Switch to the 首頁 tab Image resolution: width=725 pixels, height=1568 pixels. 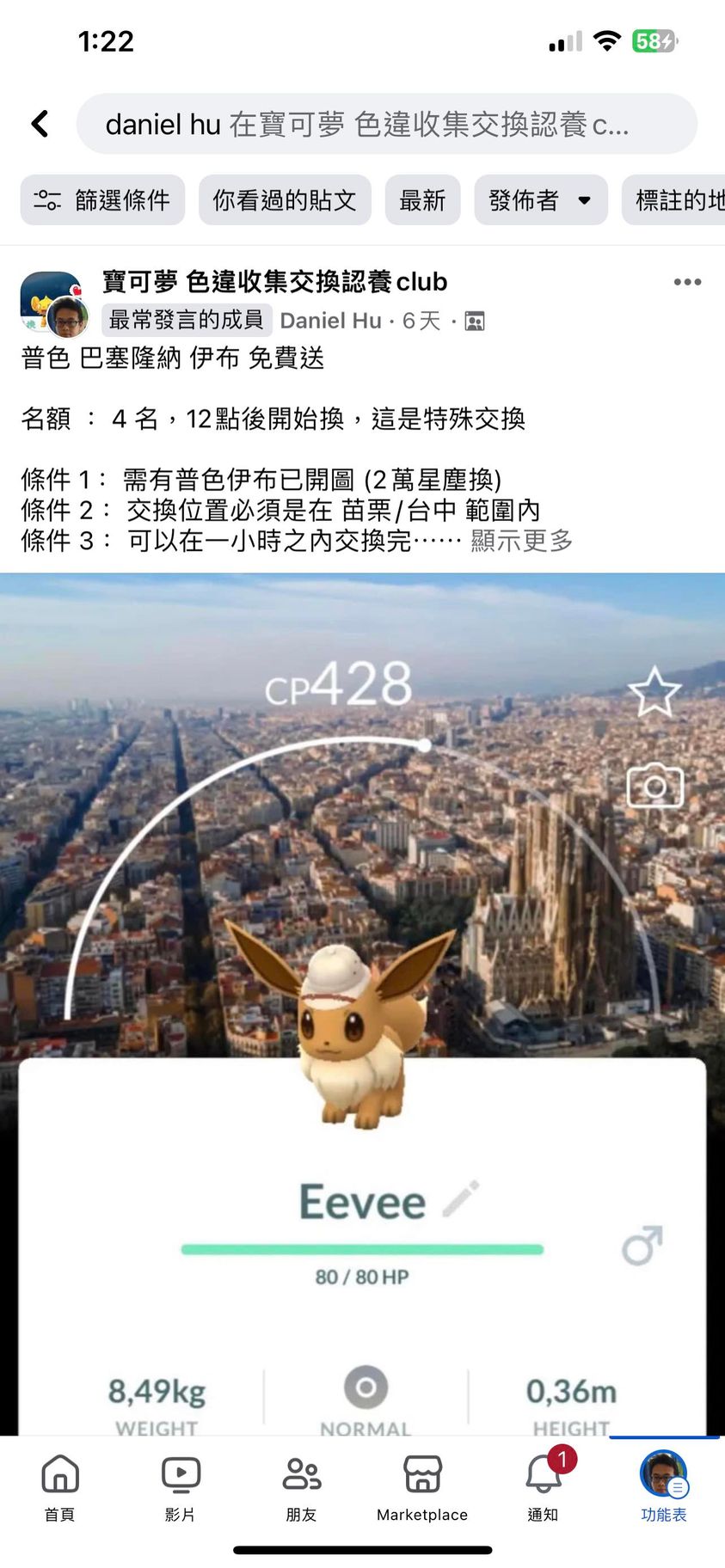tap(60, 1487)
